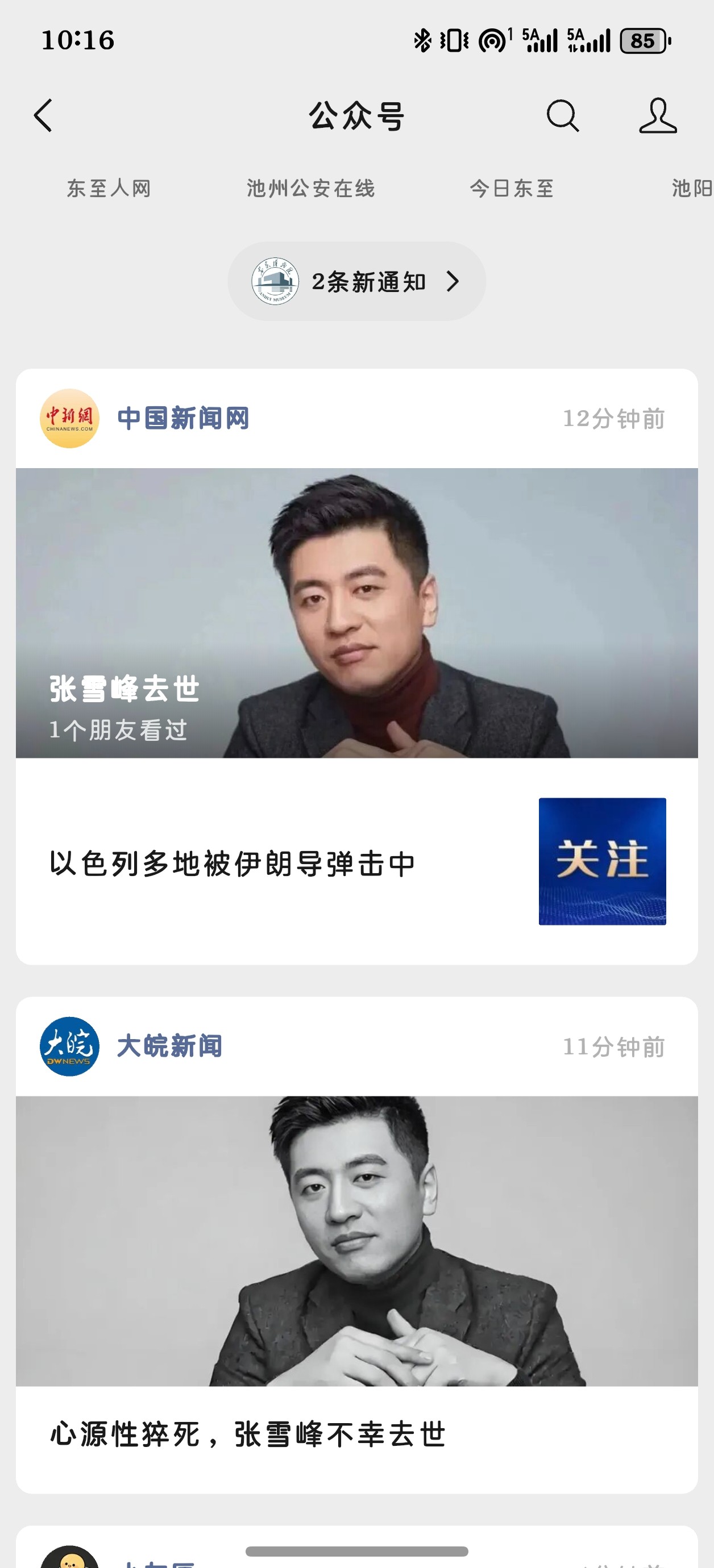Screen dimensions: 714x1568
Task: Go back from the 公众号 page
Action: [x=43, y=116]
